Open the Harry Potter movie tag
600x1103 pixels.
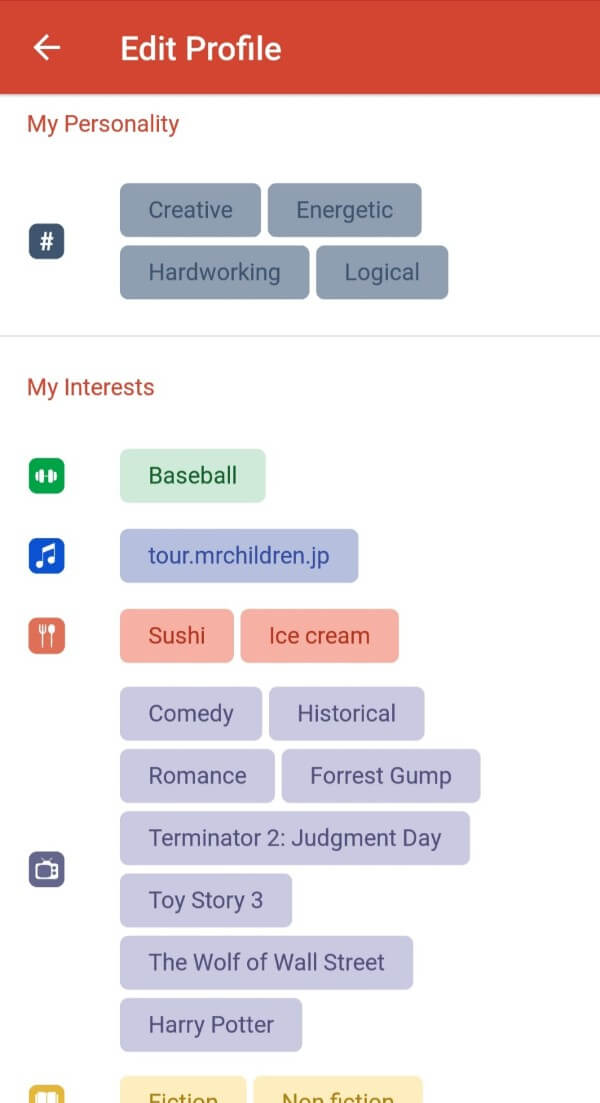coord(210,1024)
